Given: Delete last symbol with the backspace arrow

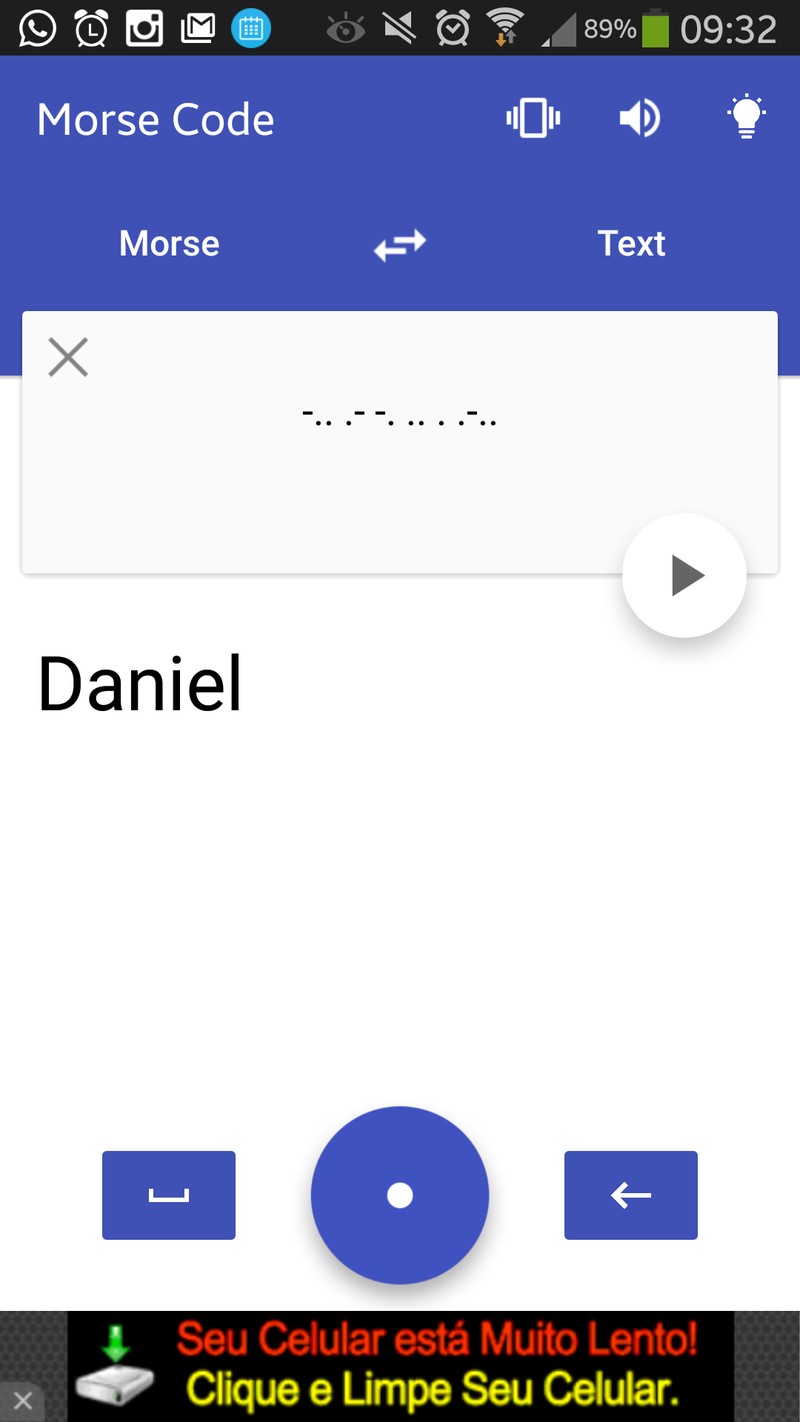Looking at the screenshot, I should point(631,1195).
